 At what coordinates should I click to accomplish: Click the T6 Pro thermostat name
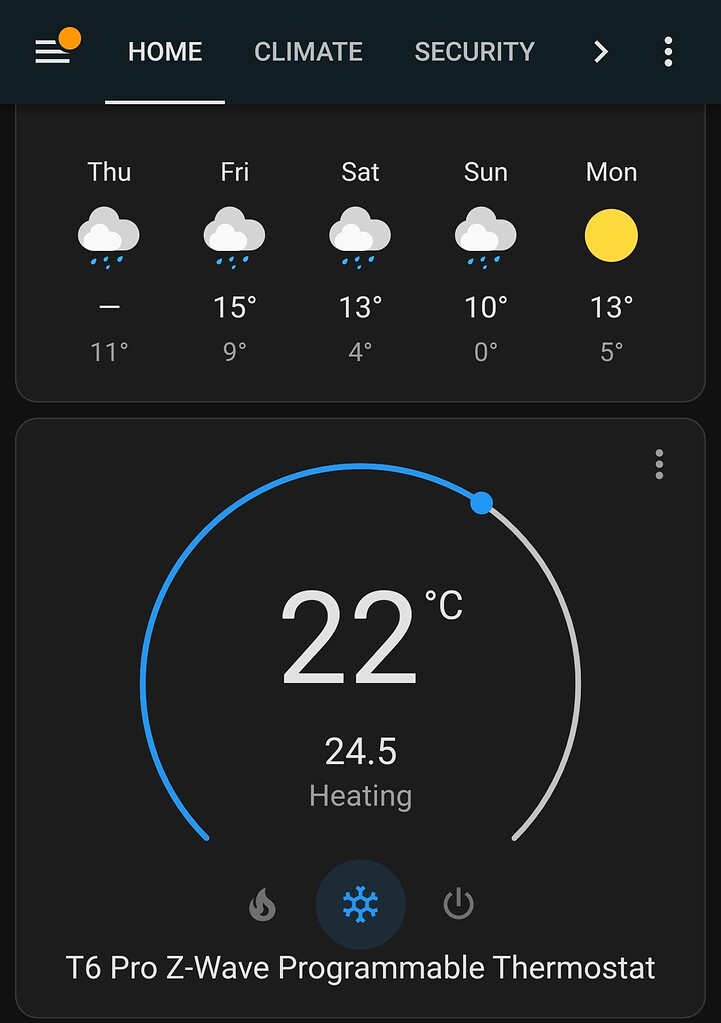click(x=360, y=967)
